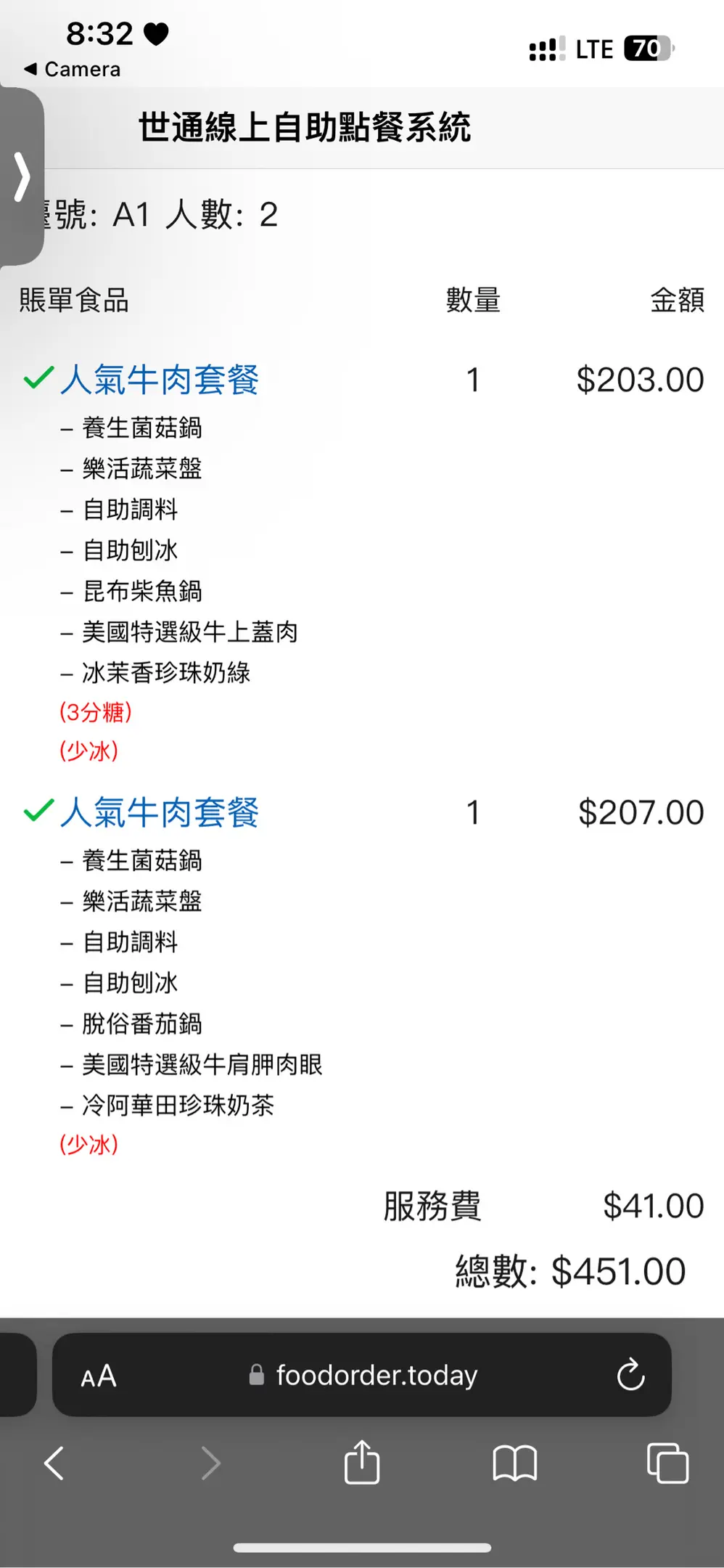724x1568 pixels.
Task: Open the $203.00 人氣牛肉套餐 item
Action: click(x=160, y=380)
